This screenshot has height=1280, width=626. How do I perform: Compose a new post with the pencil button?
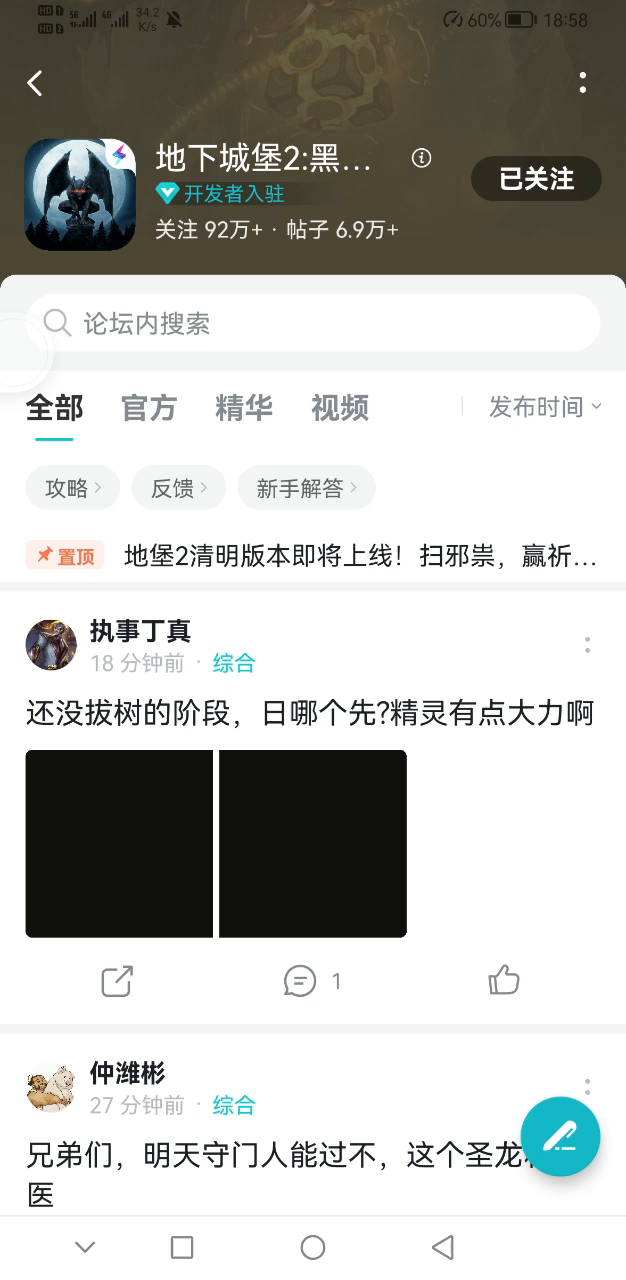[560, 1136]
